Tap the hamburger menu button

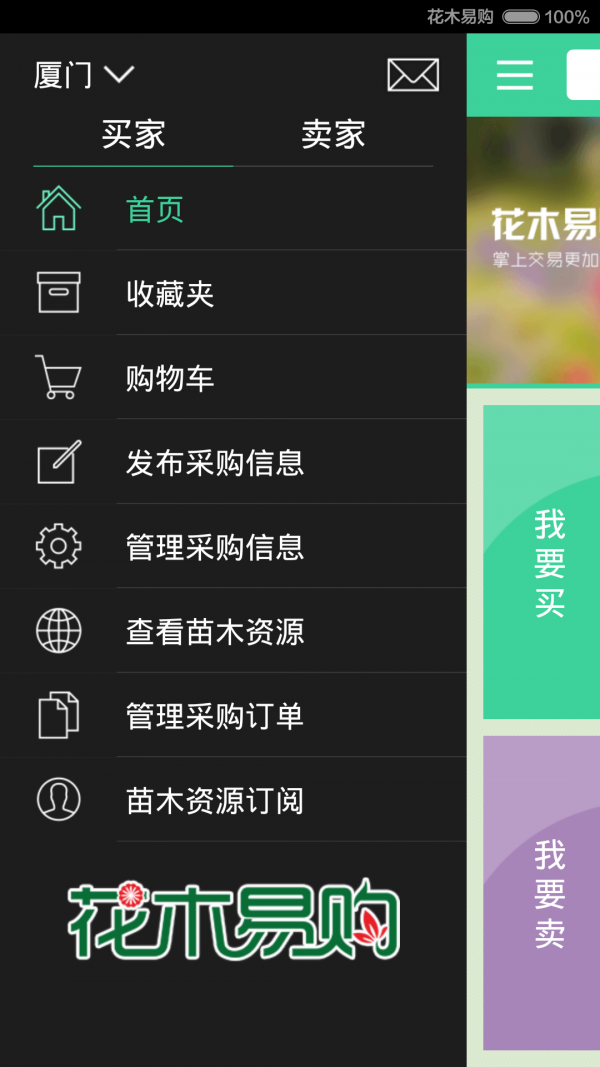pos(515,75)
